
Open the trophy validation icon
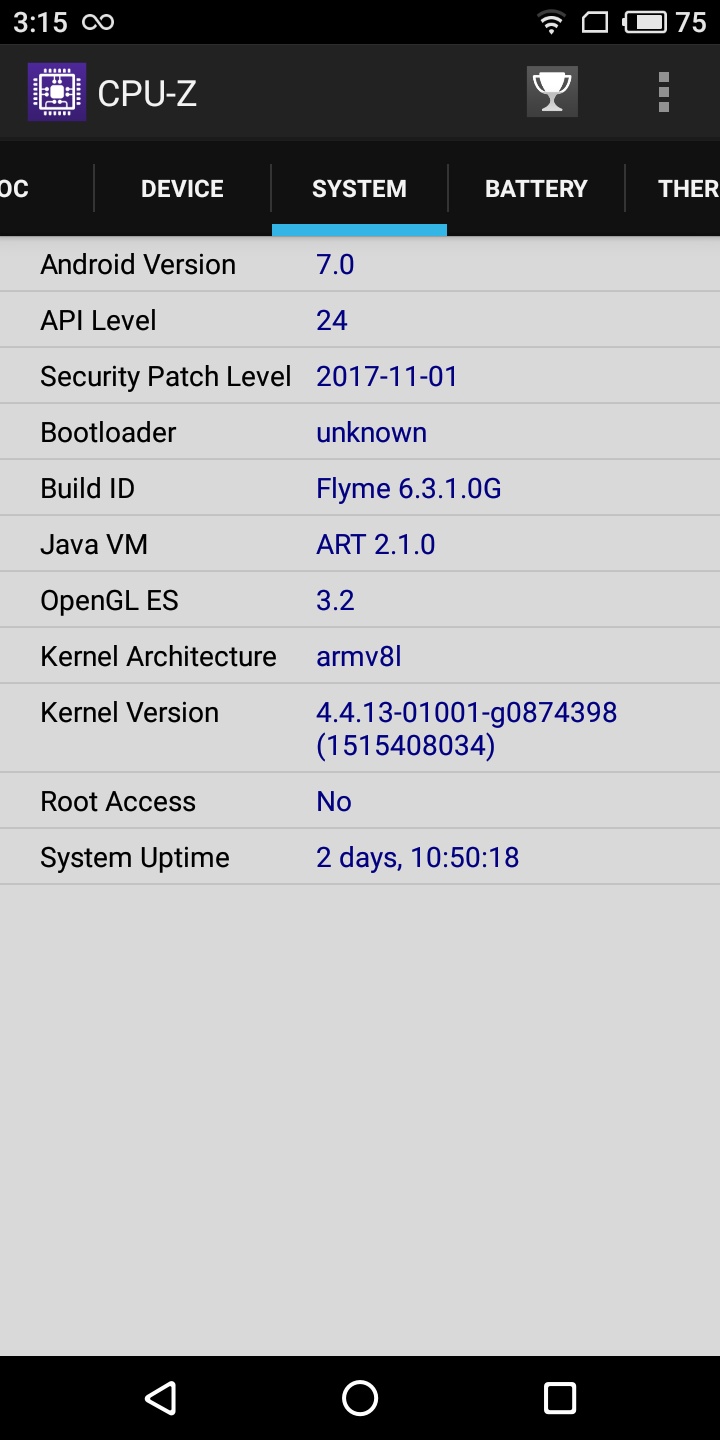[552, 92]
